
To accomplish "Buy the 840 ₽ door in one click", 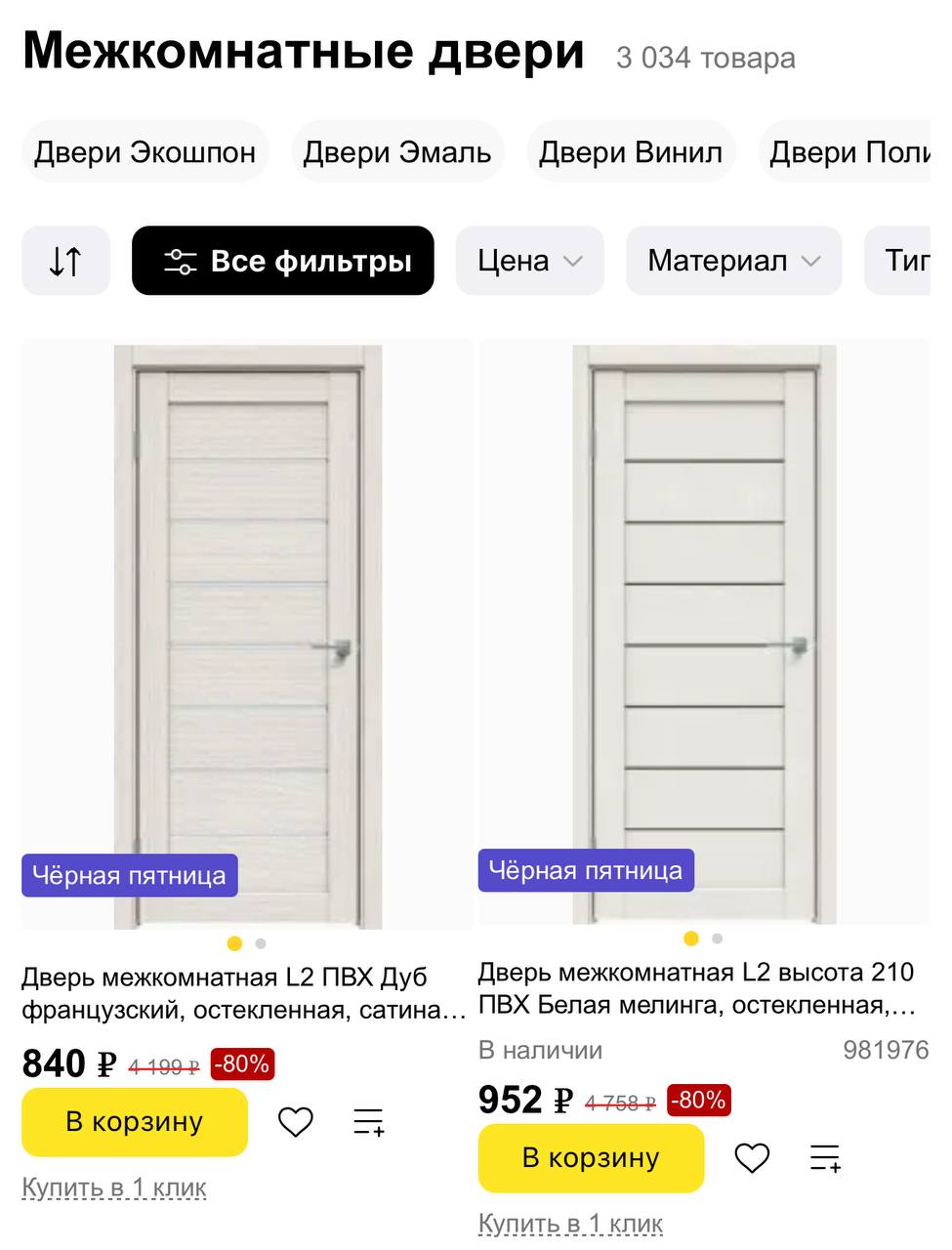I will (114, 1187).
